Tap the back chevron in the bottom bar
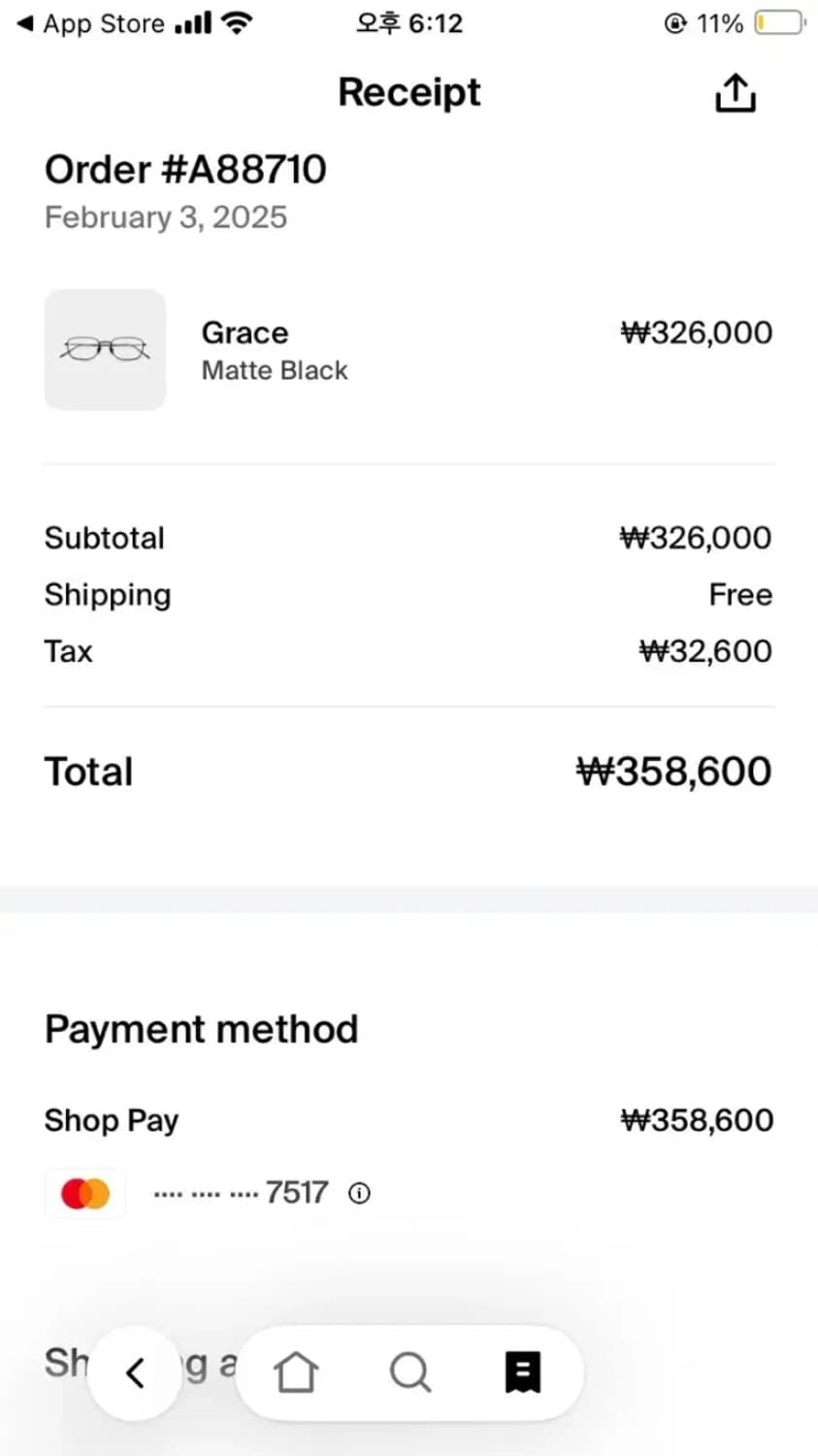 pyautogui.click(x=134, y=1373)
